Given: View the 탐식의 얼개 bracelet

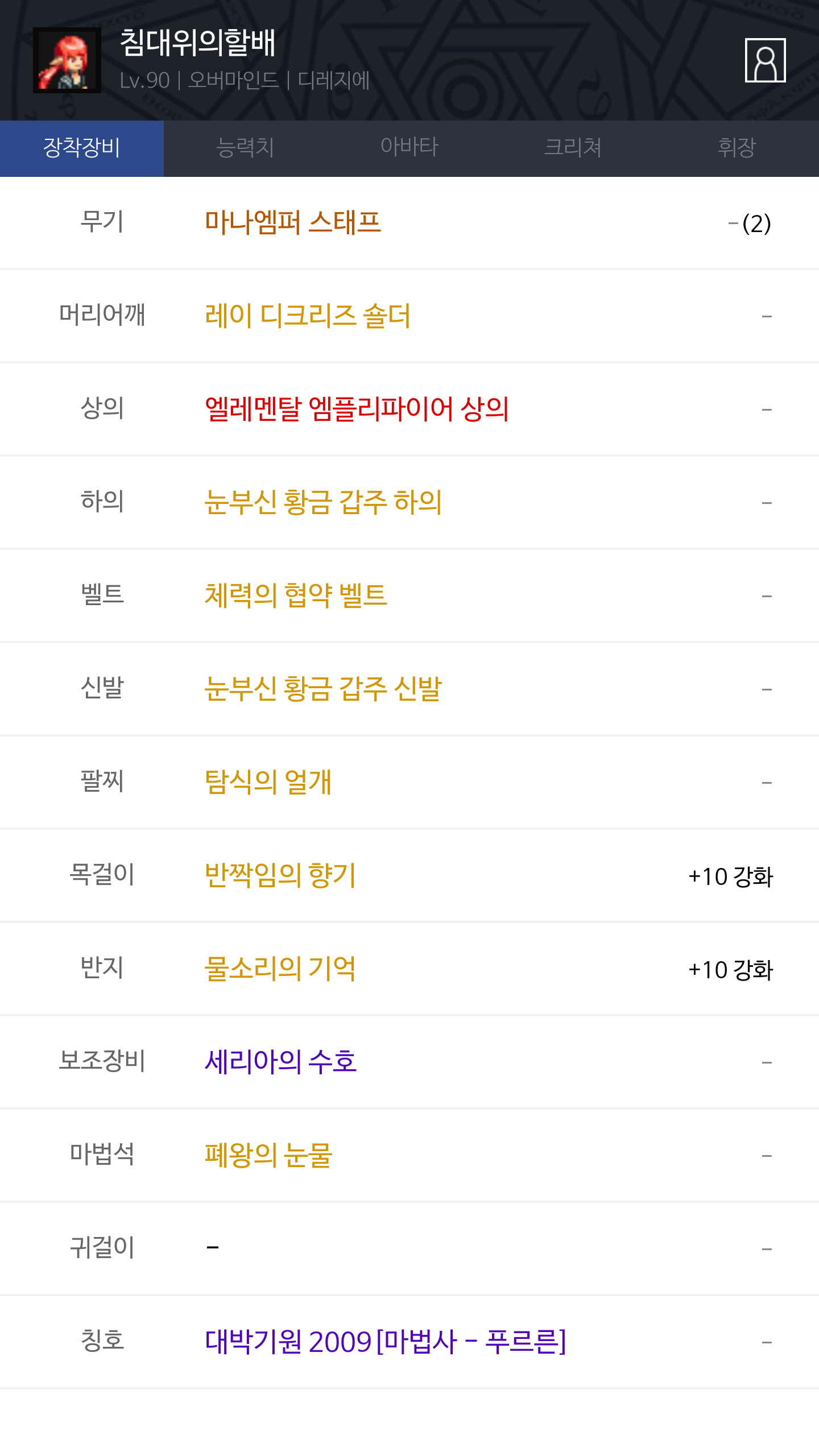Looking at the screenshot, I should click(268, 782).
